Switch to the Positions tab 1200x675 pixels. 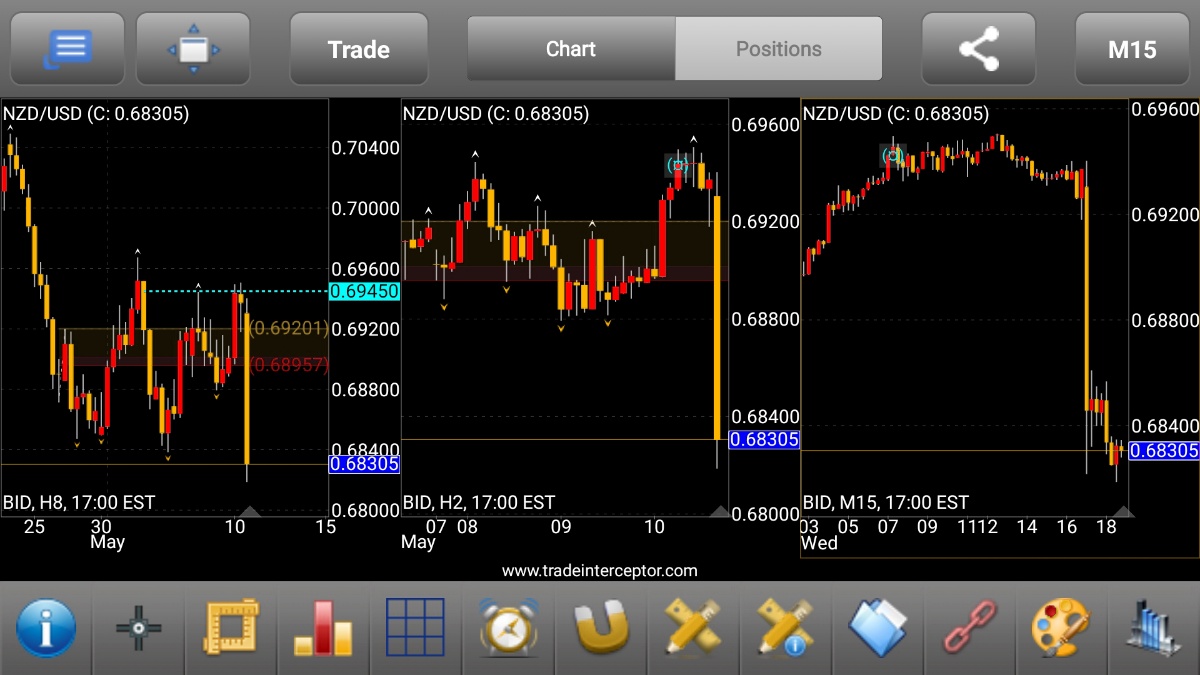pyautogui.click(x=778, y=48)
